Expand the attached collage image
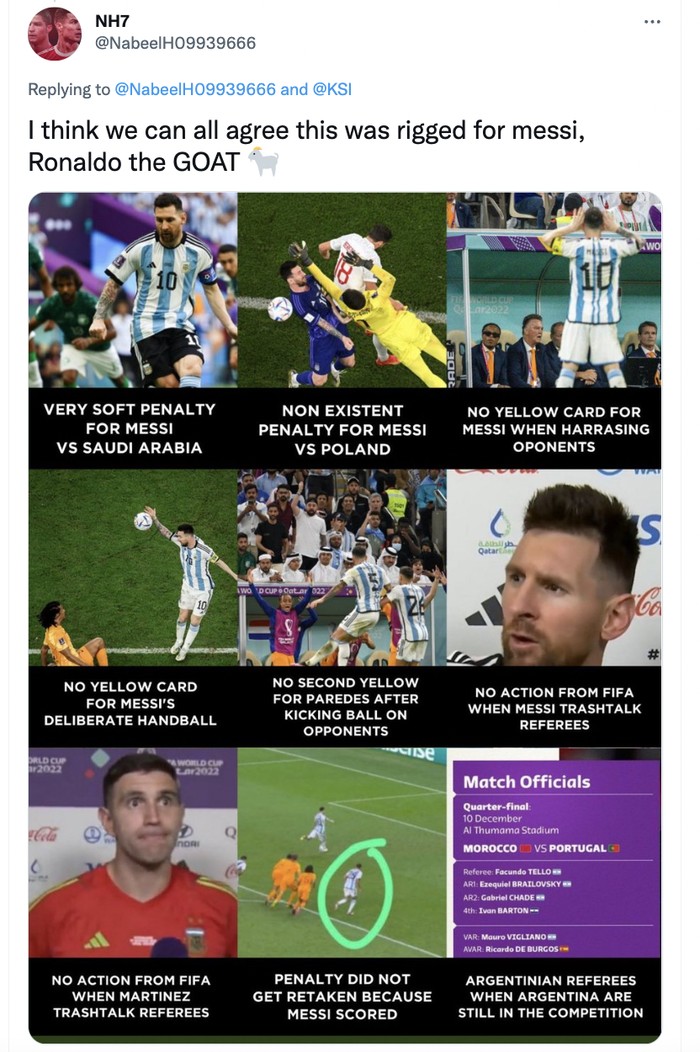700x1052 pixels. [345, 616]
